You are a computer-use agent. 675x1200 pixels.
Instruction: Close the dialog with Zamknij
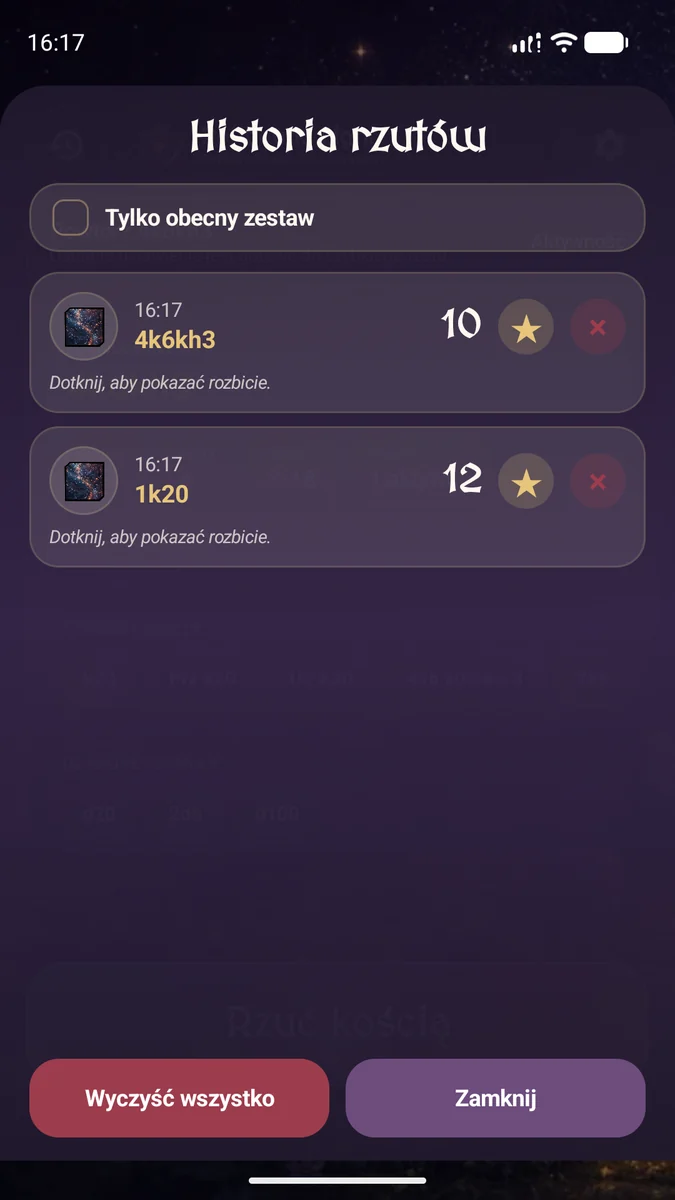tap(496, 1098)
